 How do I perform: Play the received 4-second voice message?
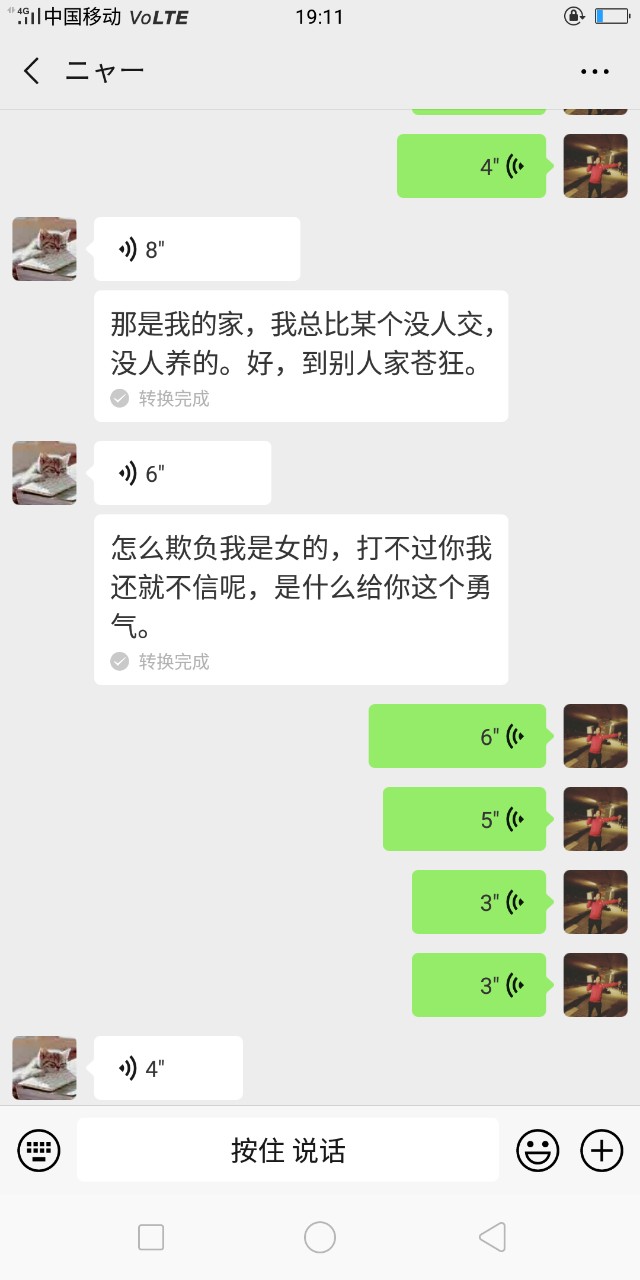coord(168,1068)
